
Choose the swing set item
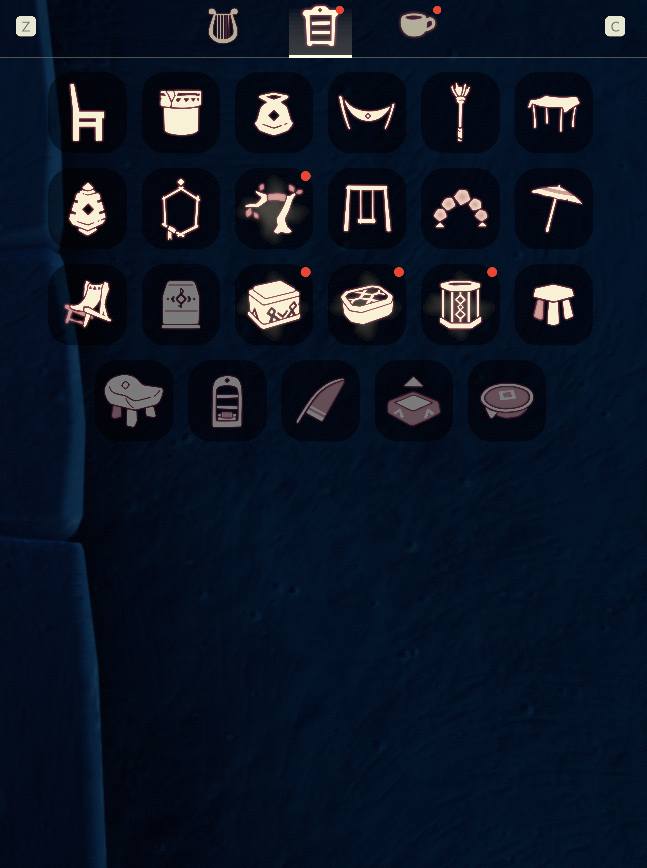(367, 209)
